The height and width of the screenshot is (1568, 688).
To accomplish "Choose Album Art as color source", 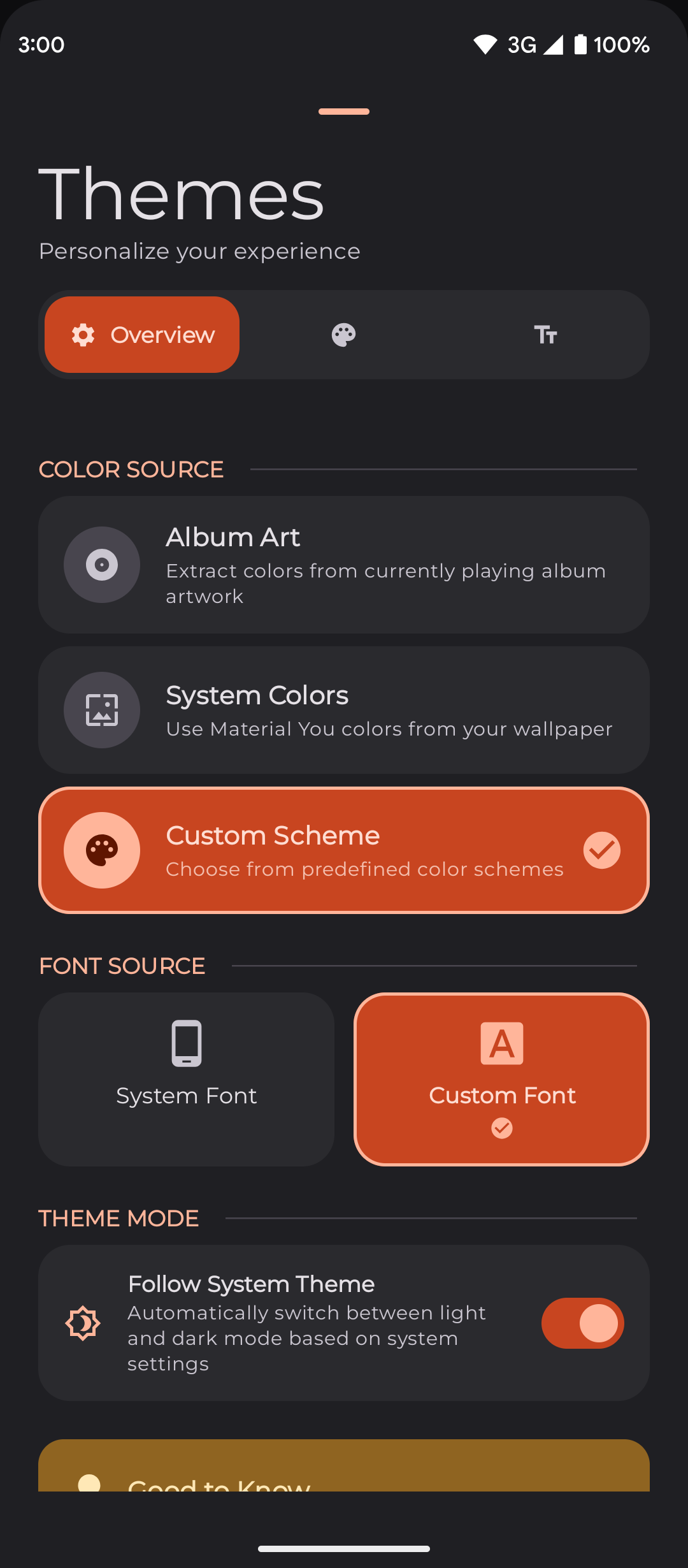I will 344,565.
